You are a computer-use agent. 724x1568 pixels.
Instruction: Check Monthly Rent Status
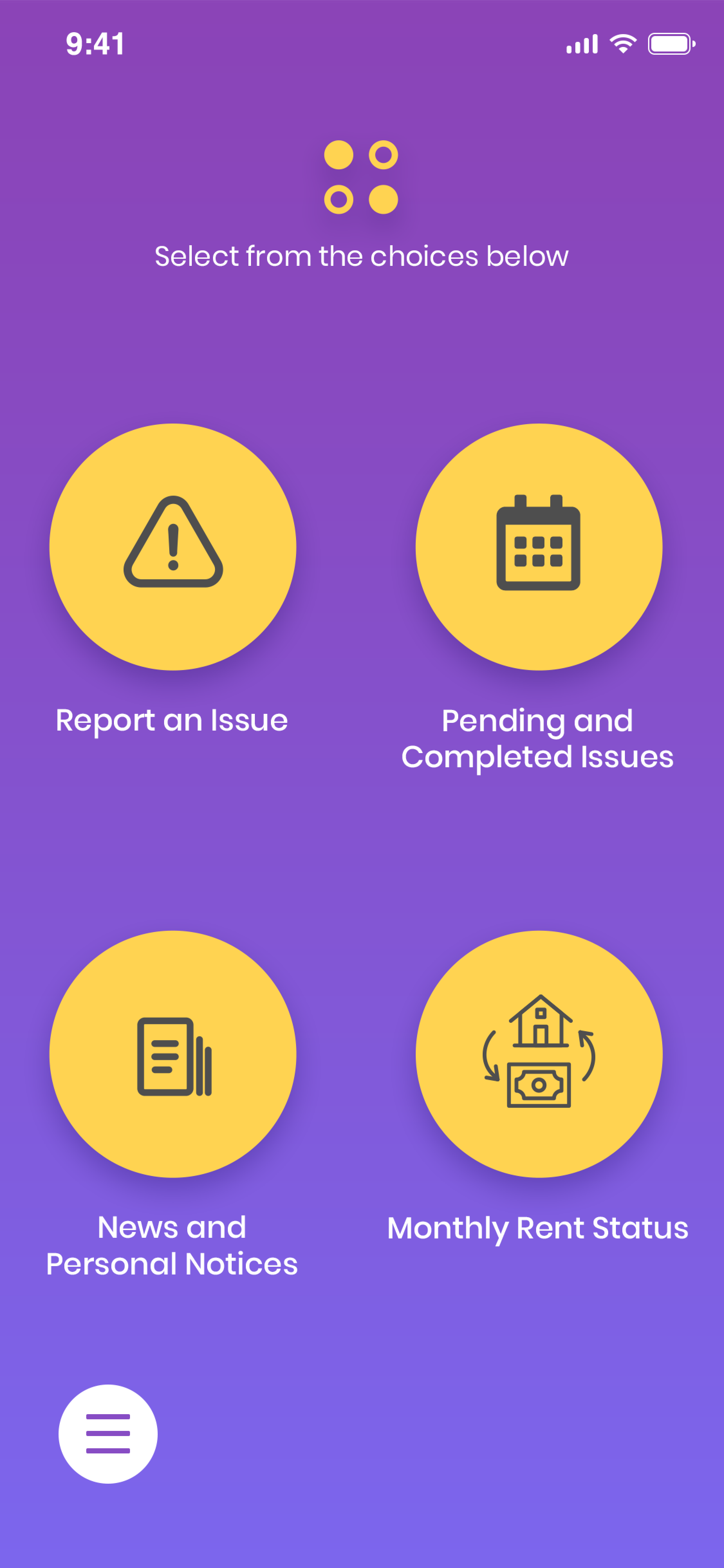[x=538, y=1054]
